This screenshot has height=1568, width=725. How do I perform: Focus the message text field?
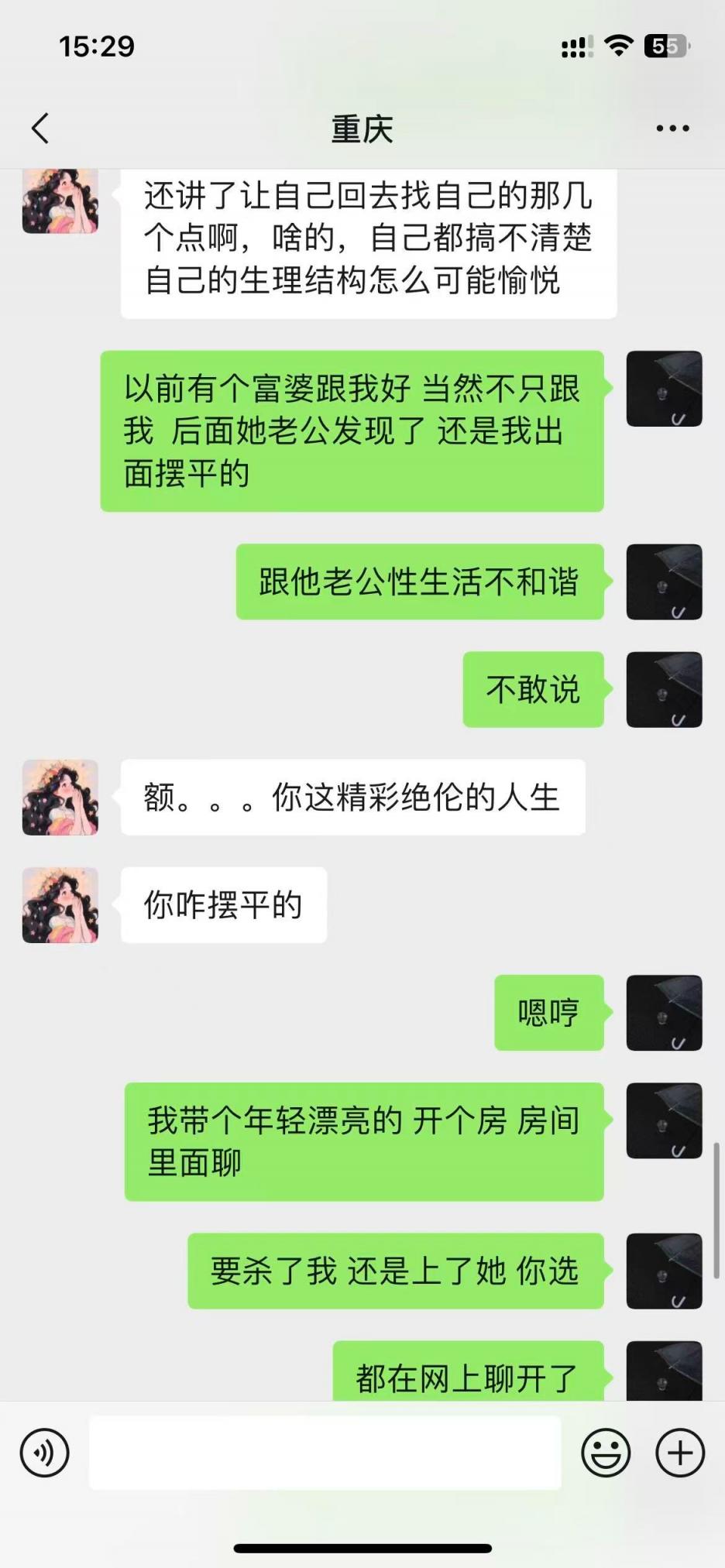pyautogui.click(x=325, y=1453)
